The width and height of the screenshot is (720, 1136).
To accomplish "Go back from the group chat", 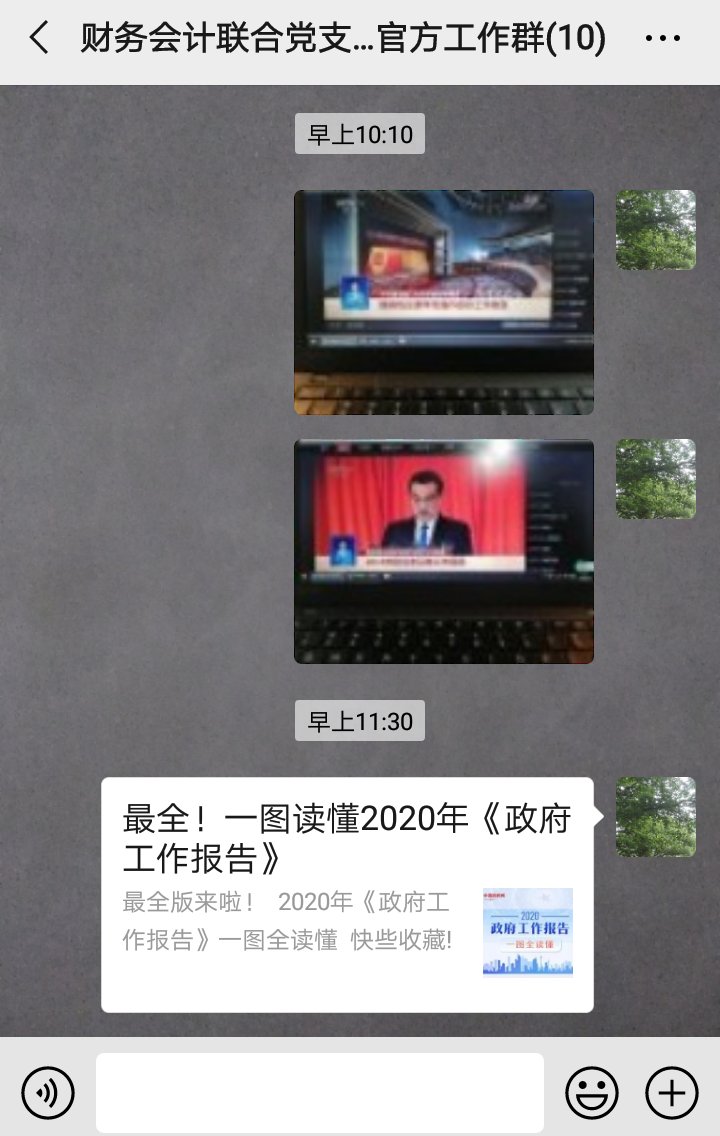I will click(x=39, y=40).
